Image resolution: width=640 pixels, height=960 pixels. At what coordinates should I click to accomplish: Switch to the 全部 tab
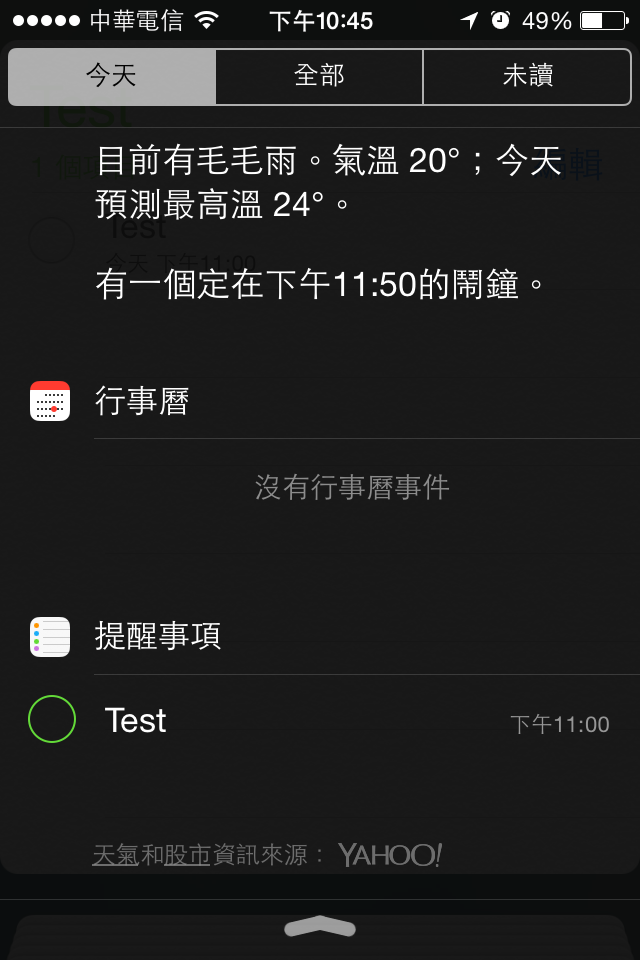click(x=319, y=76)
